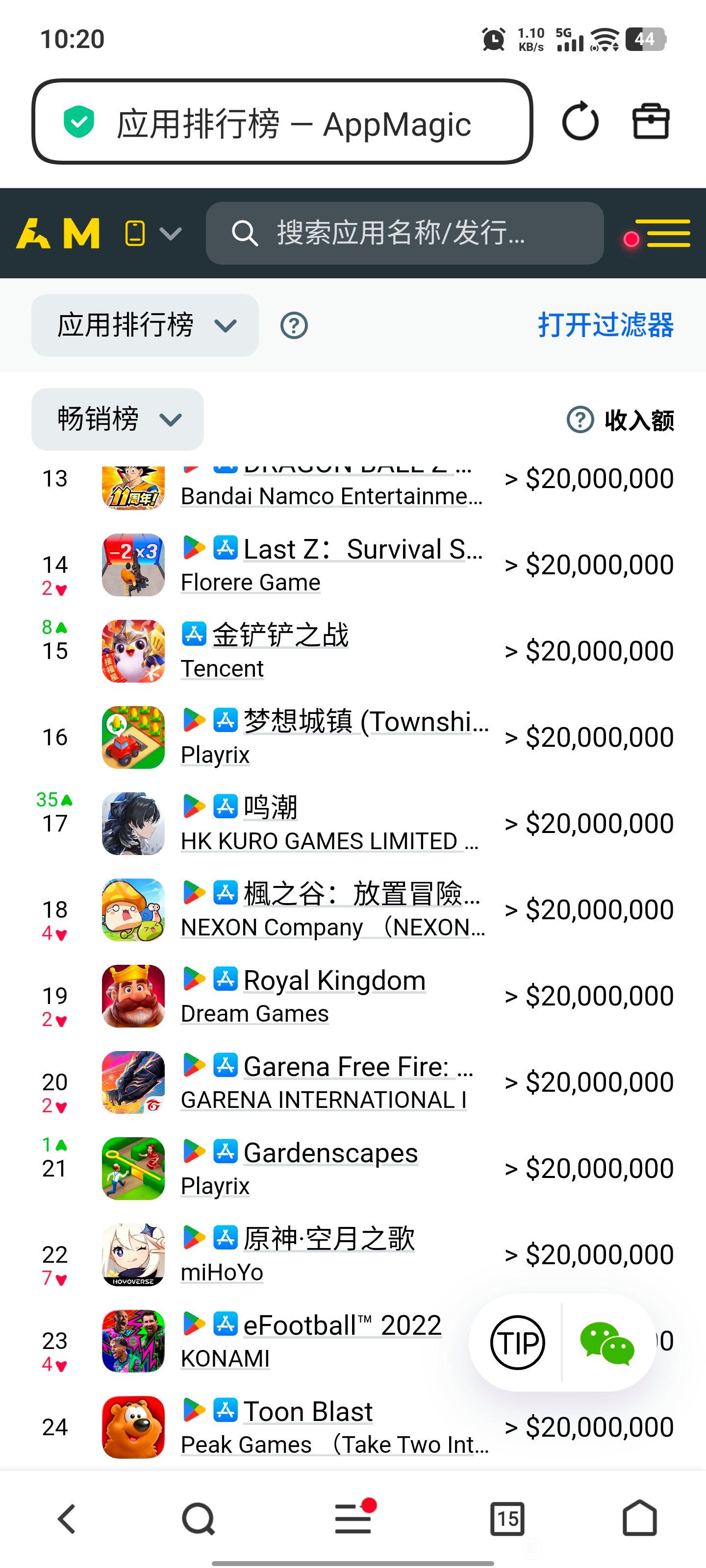Screen dimensions: 706x1568
Task: Expand the 应用排行榜 dropdown
Action: click(145, 325)
